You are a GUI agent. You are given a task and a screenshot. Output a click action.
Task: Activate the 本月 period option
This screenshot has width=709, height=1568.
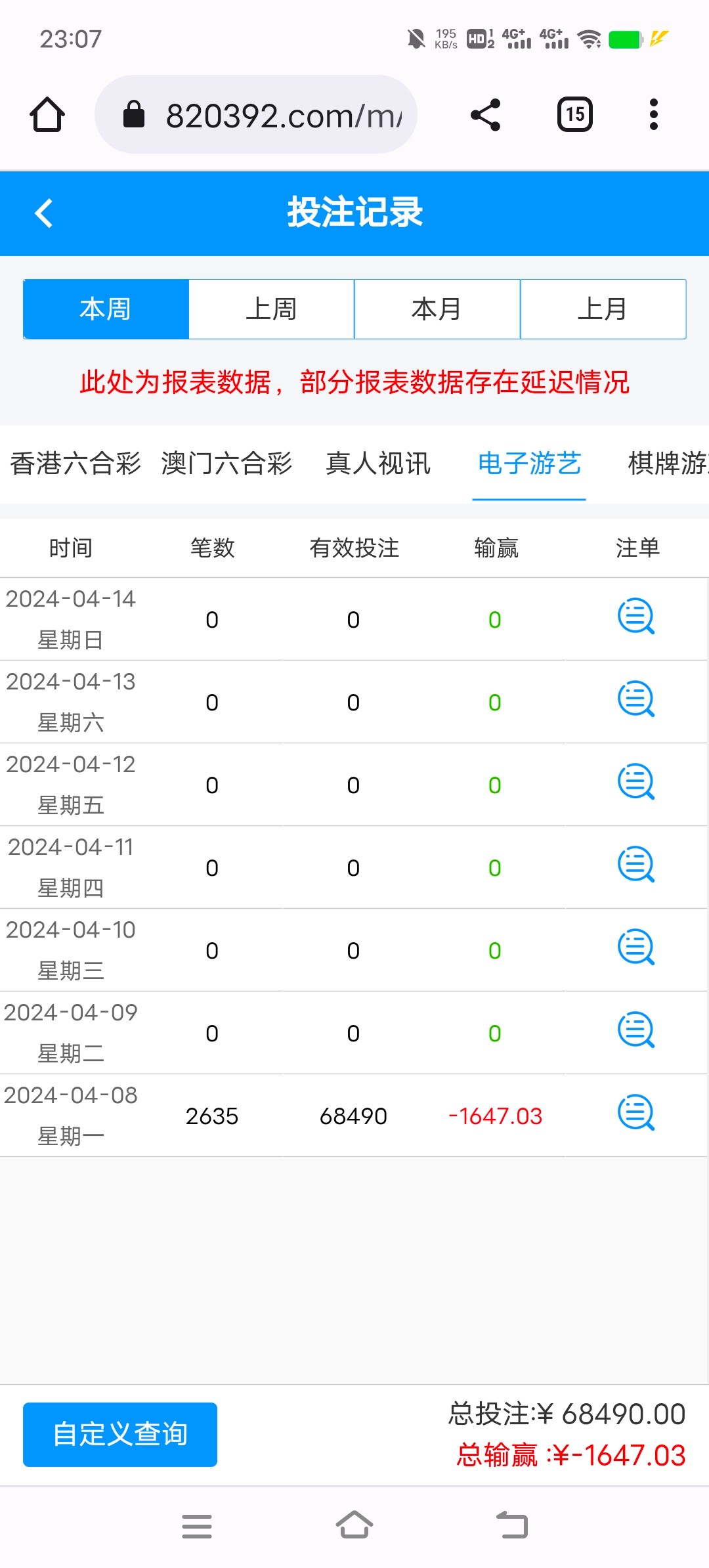[437, 309]
